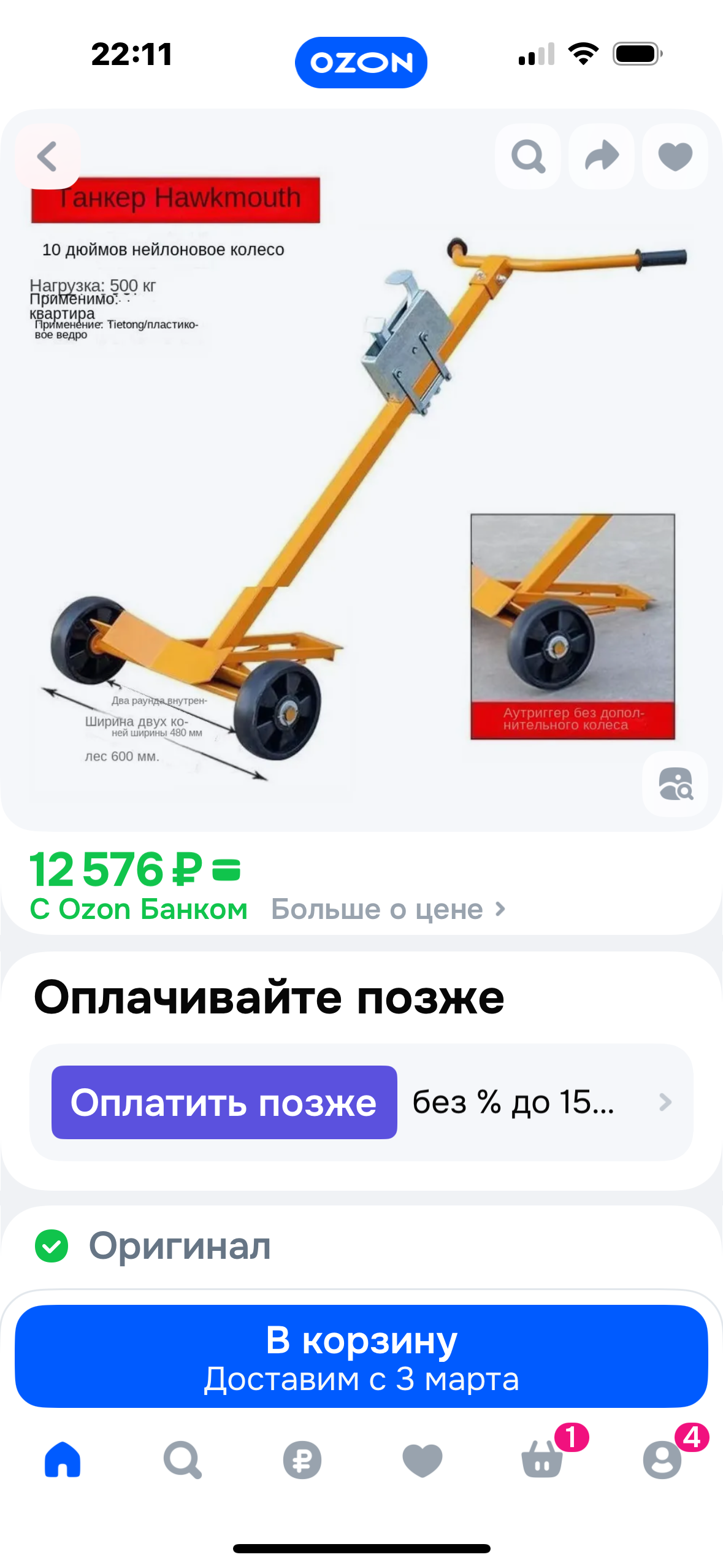Open the bottom search tab
This screenshot has height=1568, width=723.
coord(182,1459)
